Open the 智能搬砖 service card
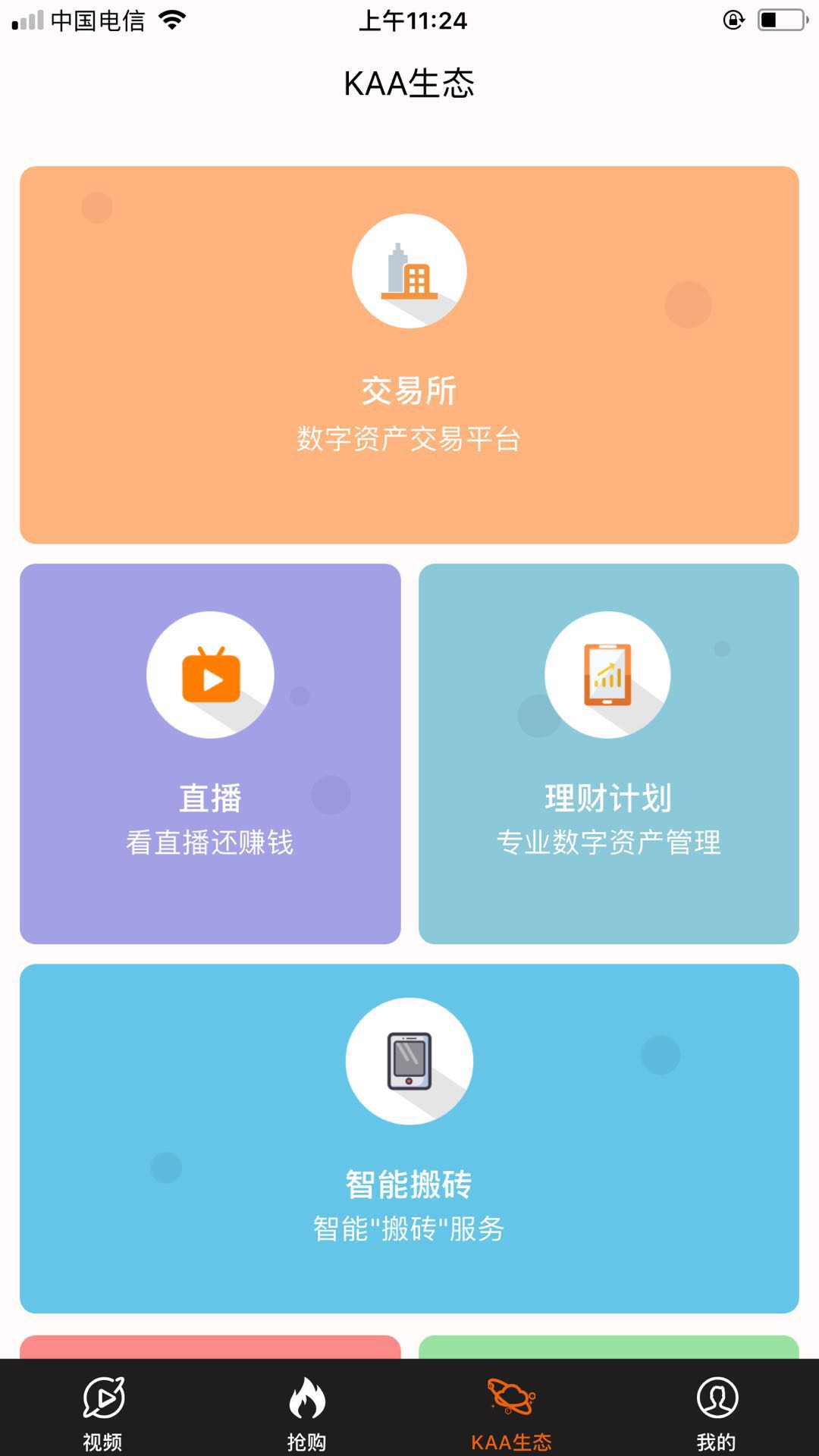Screen dimensions: 819x1456 point(409,1138)
